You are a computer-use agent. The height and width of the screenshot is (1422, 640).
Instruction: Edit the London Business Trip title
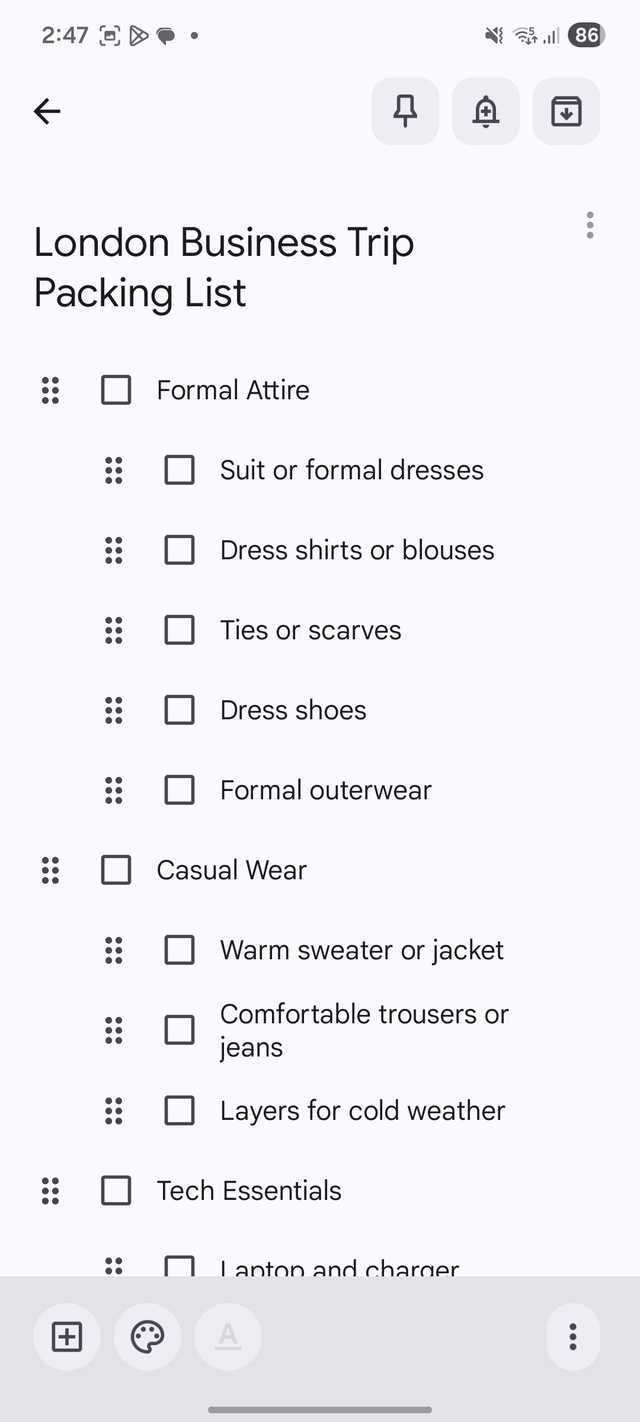point(224,267)
